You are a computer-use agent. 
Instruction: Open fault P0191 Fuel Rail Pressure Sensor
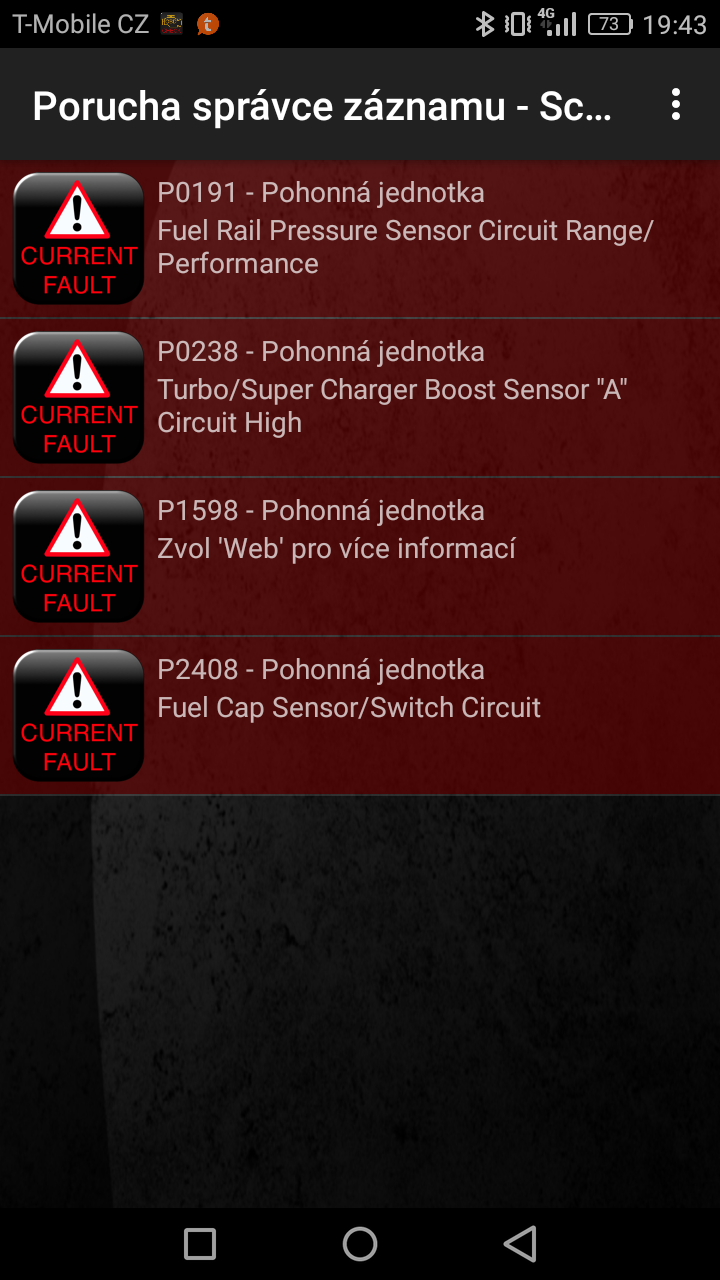pyautogui.click(x=360, y=239)
